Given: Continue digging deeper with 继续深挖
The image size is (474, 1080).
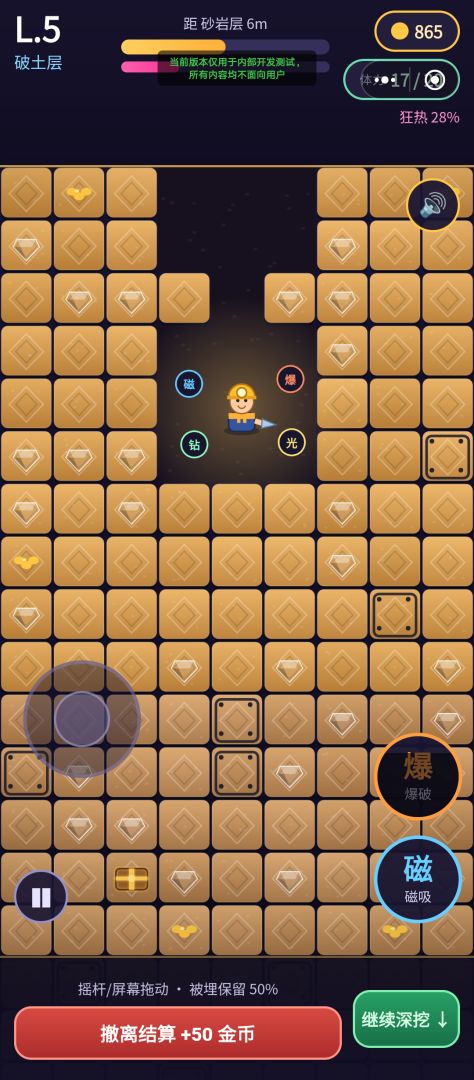Looking at the screenshot, I should coord(406,1019).
